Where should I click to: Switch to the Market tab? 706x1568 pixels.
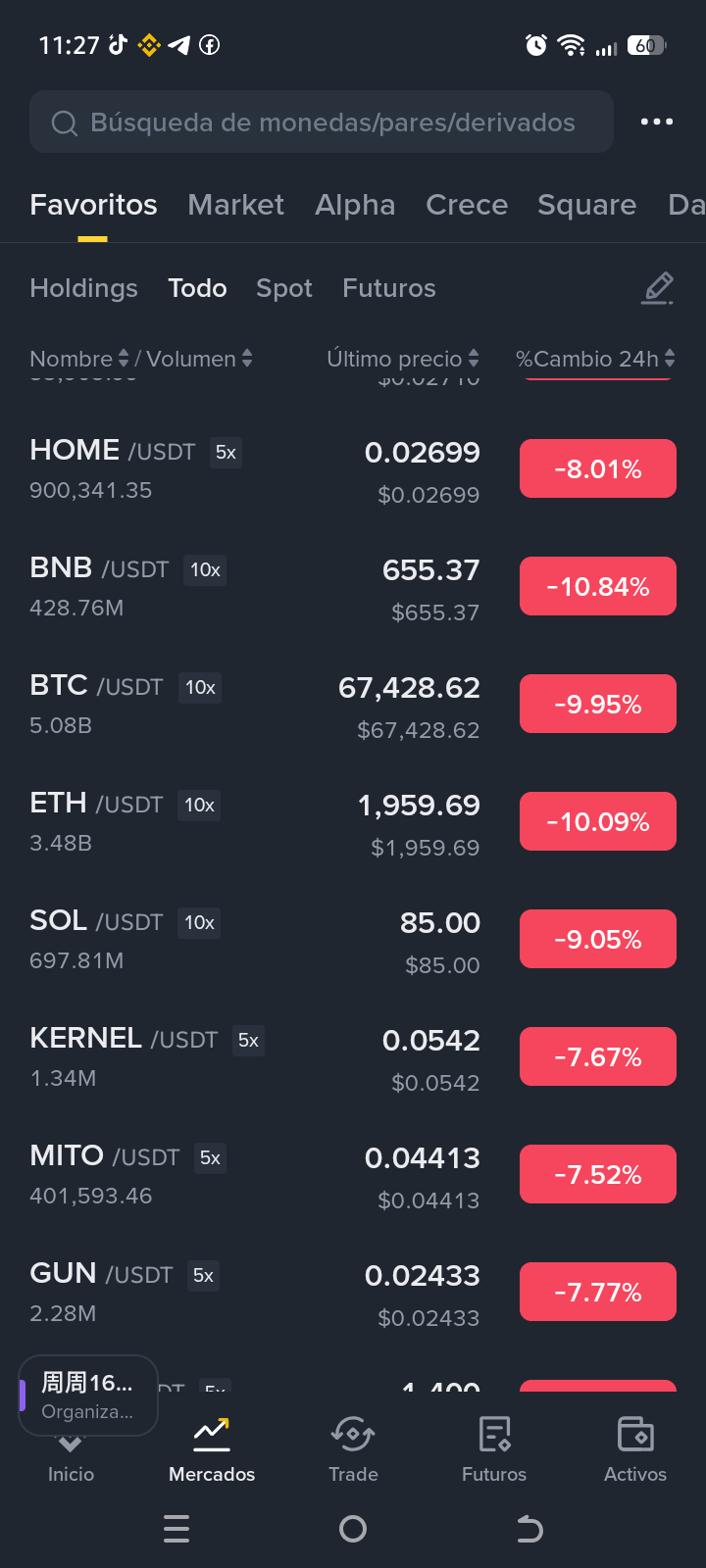pyautogui.click(x=235, y=205)
